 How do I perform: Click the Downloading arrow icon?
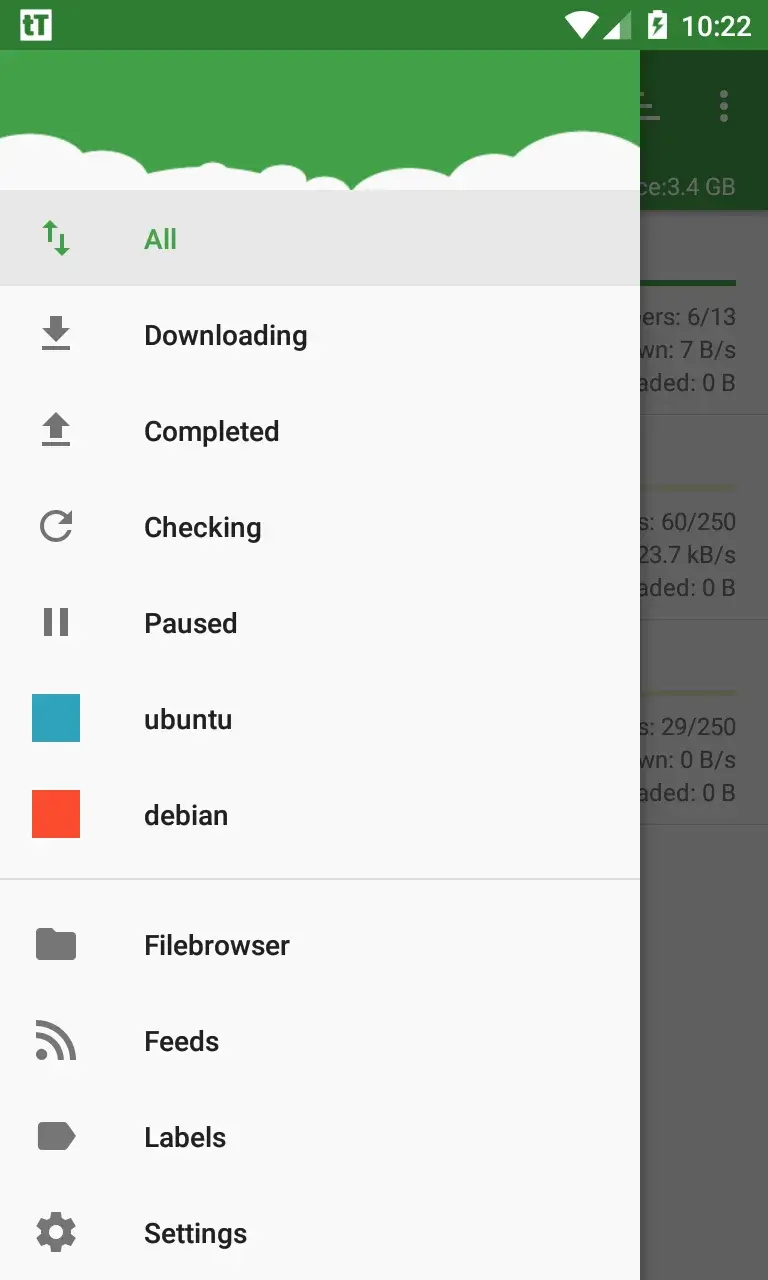(55, 334)
